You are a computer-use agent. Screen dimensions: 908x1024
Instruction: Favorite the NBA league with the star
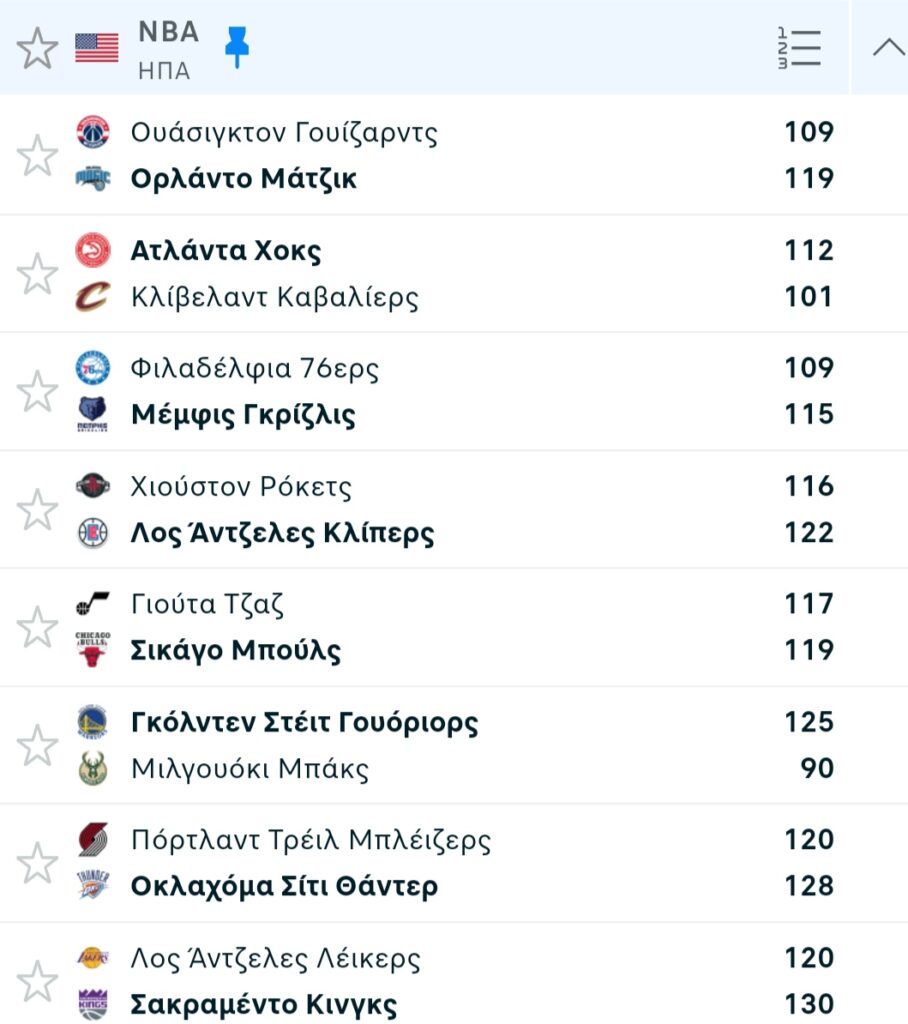click(x=38, y=47)
